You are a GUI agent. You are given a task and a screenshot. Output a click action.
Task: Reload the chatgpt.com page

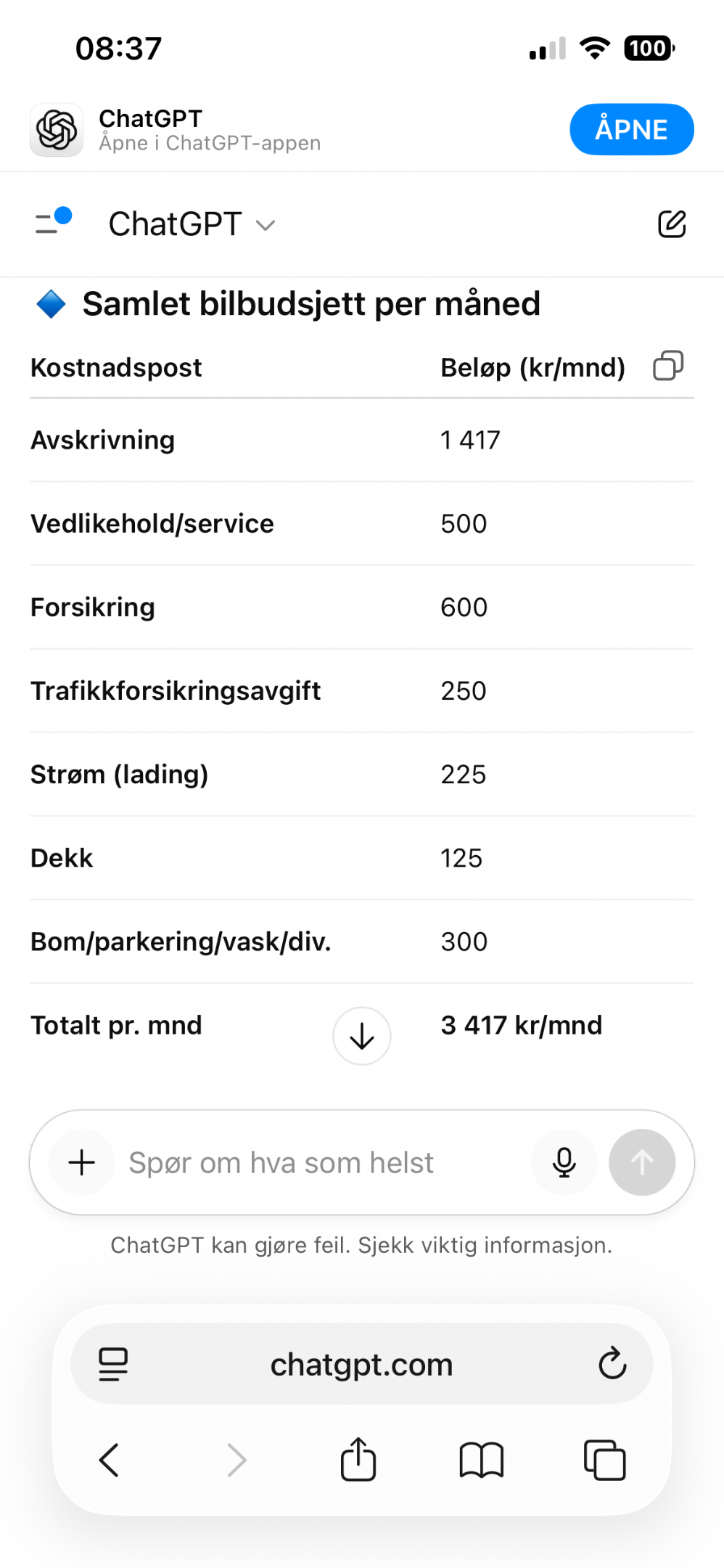612,1363
